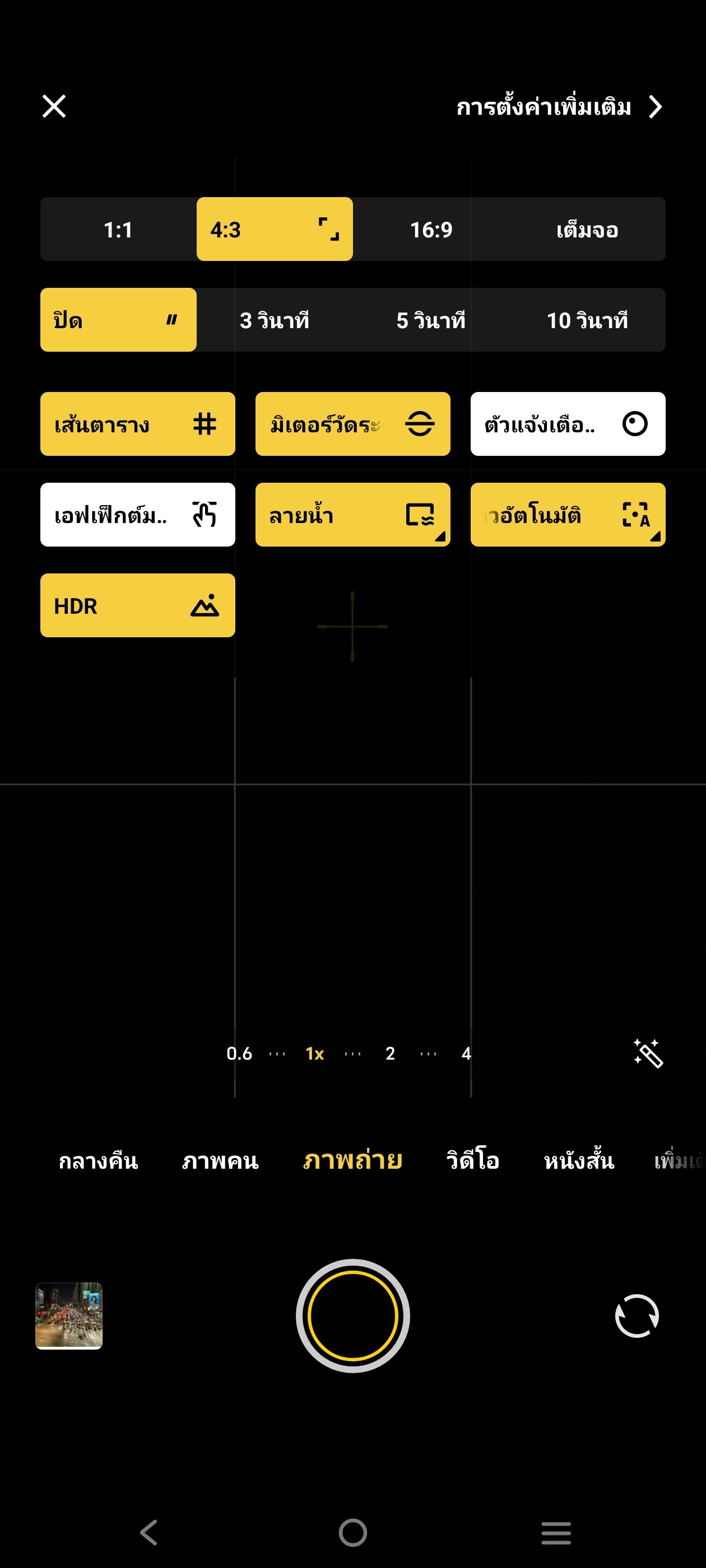
Task: Toggle the เส้นตาราง grid lines
Action: (138, 424)
